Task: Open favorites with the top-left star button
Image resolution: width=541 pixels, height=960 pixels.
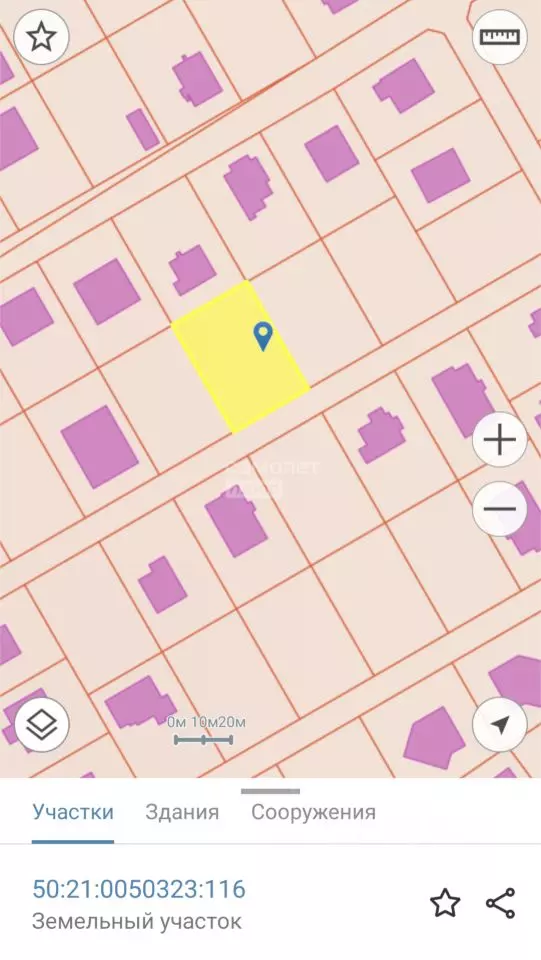Action: (42, 37)
